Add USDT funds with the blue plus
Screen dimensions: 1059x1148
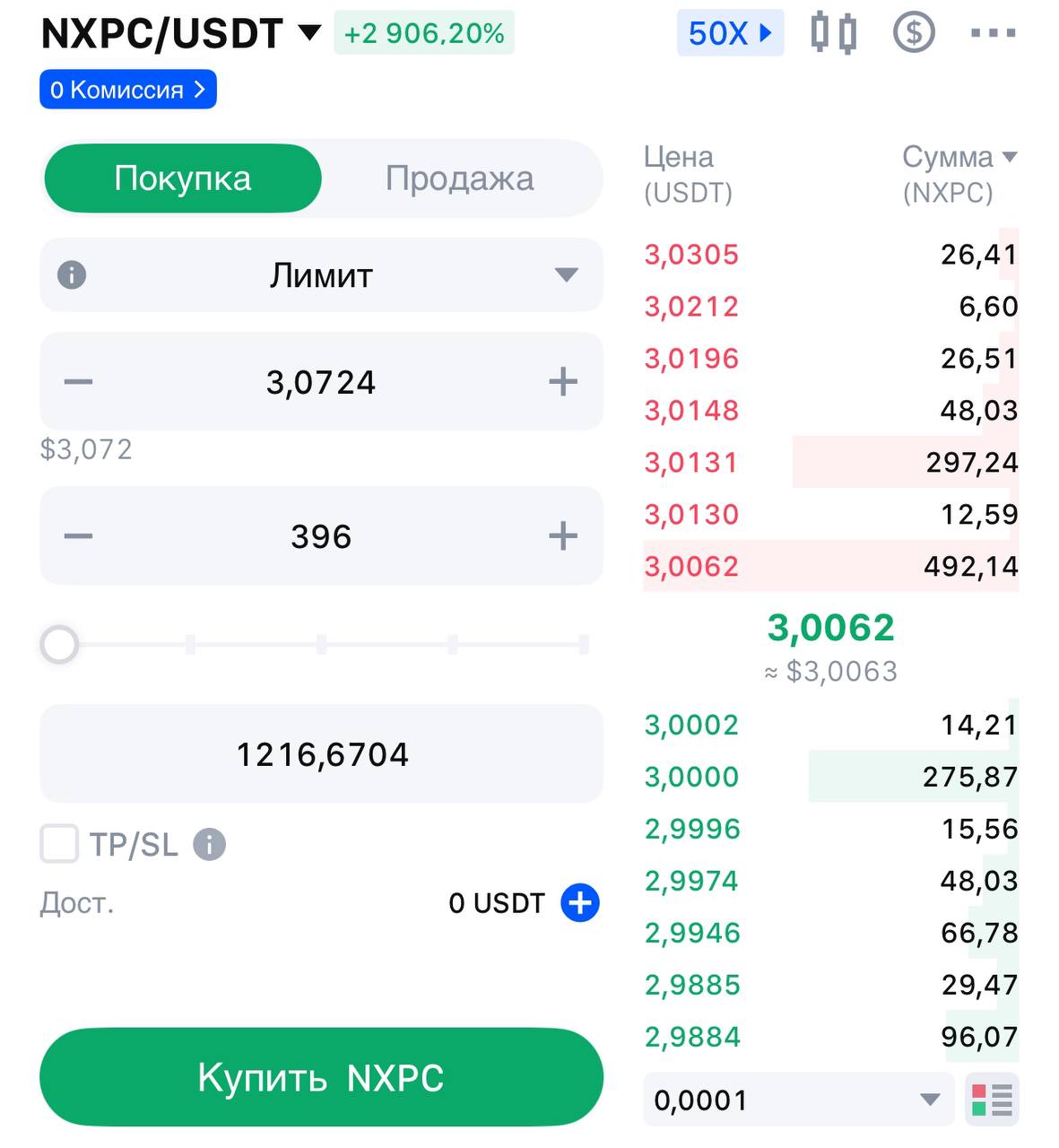(x=580, y=902)
